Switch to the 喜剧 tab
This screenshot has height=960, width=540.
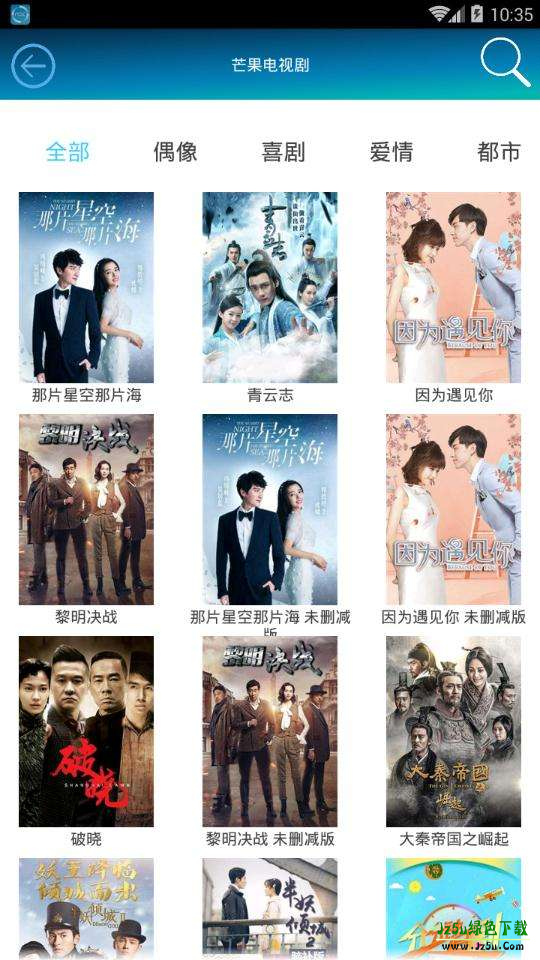coord(283,151)
